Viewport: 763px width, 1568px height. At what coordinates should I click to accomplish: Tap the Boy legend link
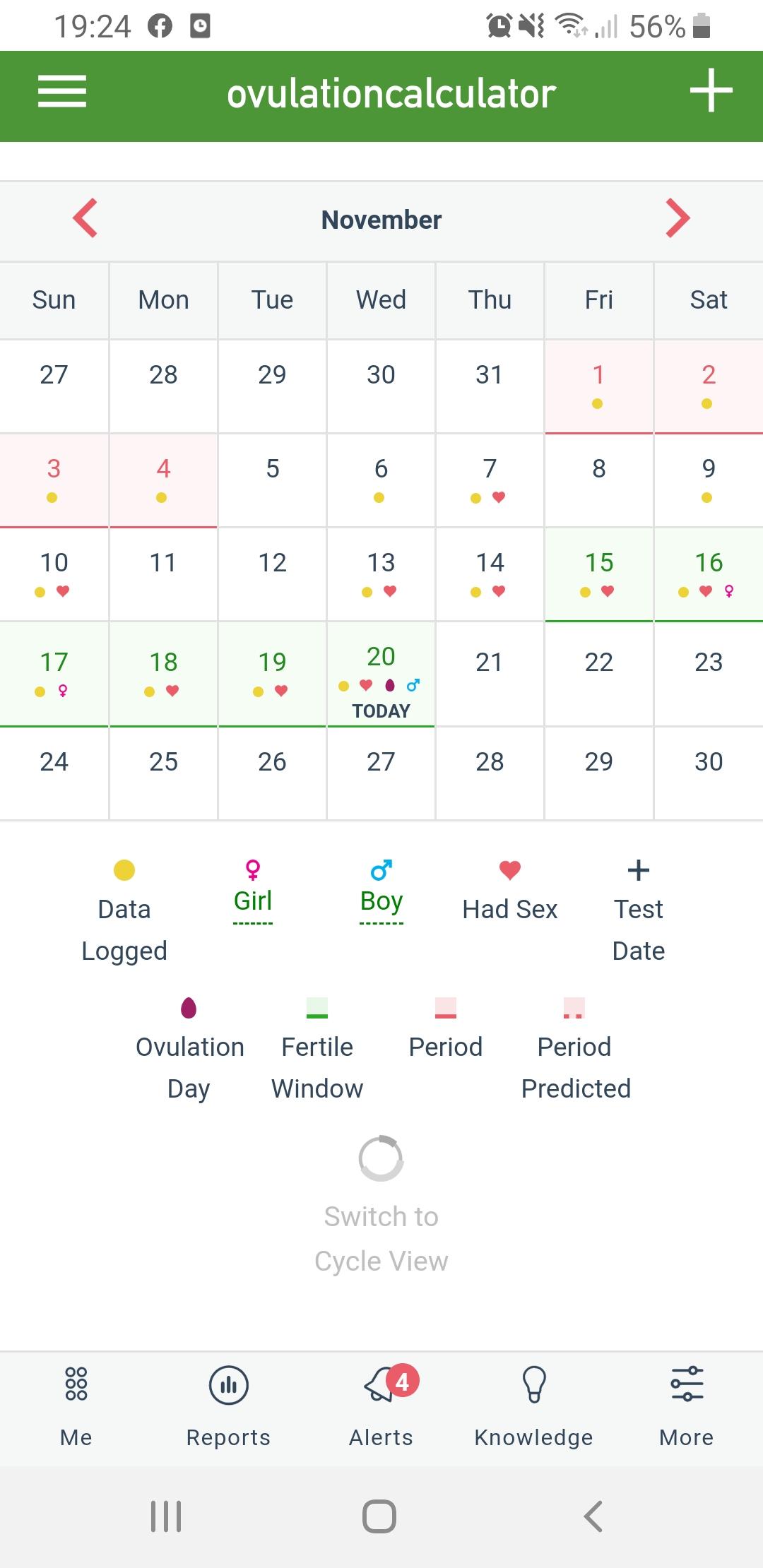click(x=381, y=901)
